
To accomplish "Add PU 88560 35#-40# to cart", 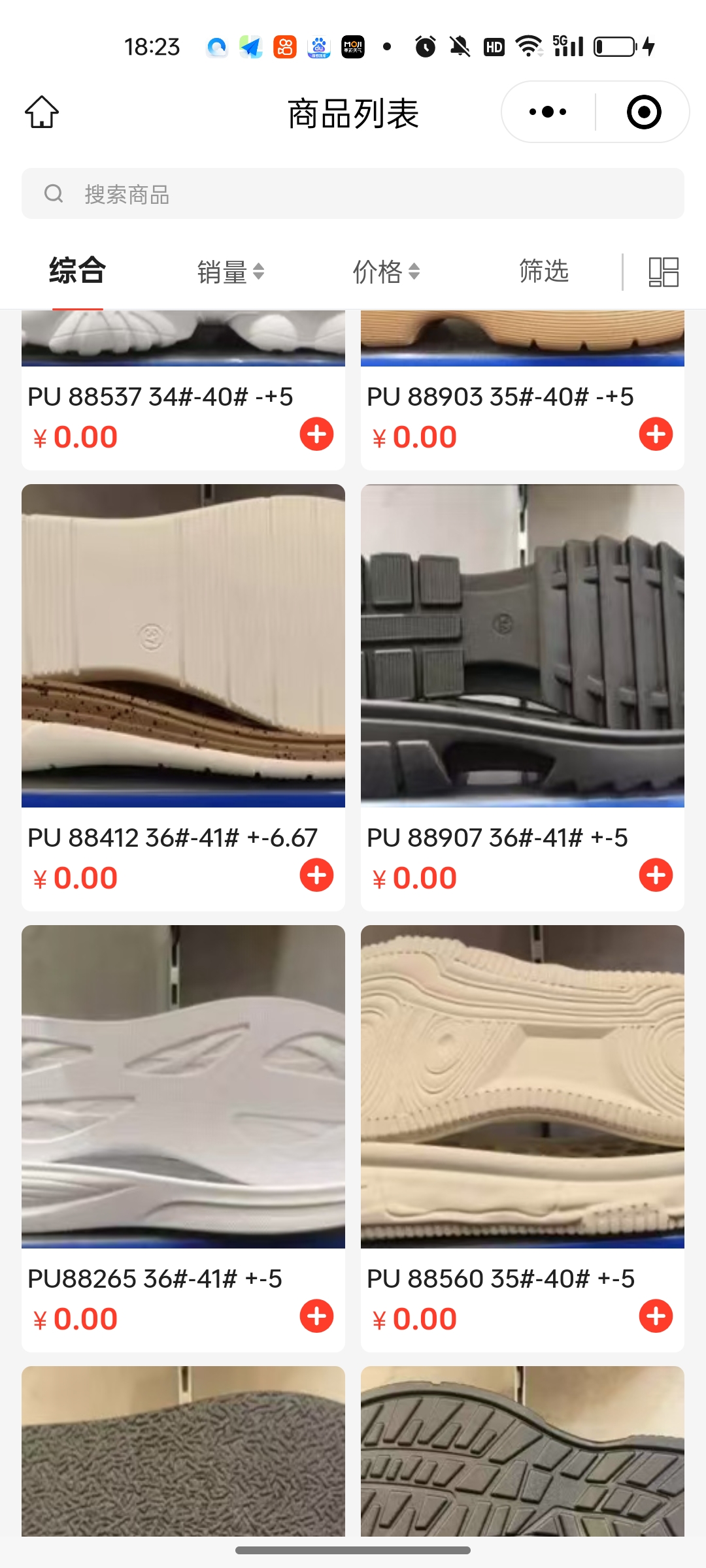I will tap(656, 1316).
